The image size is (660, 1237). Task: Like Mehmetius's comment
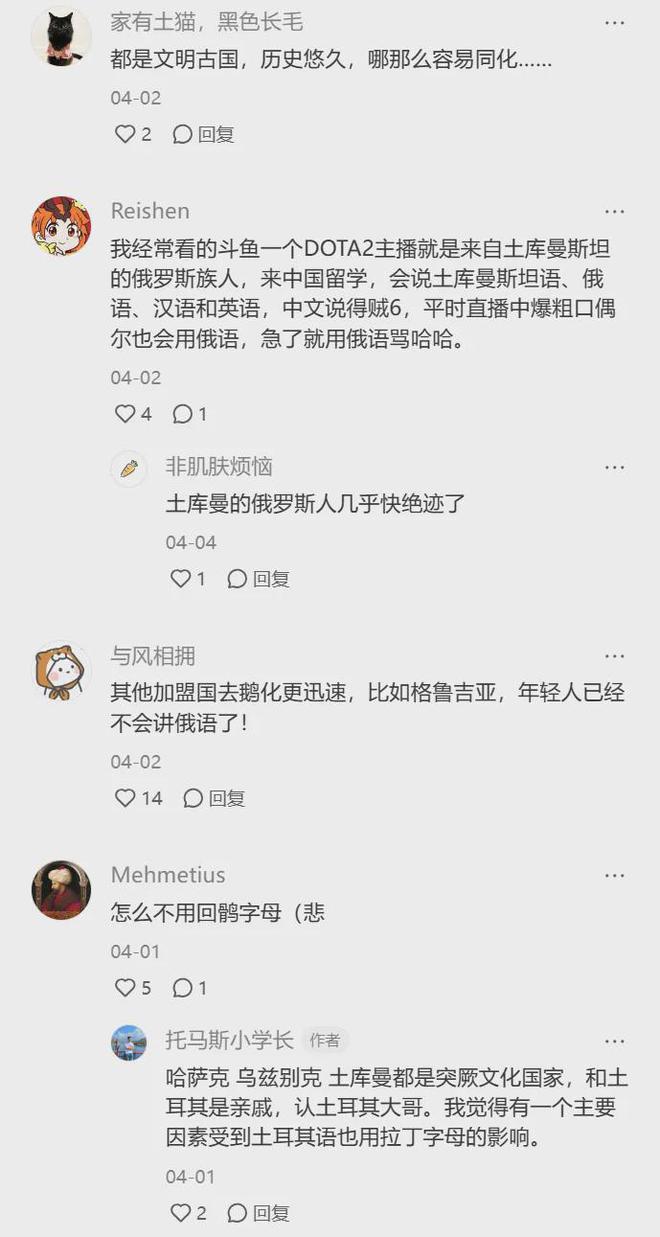coord(133,988)
